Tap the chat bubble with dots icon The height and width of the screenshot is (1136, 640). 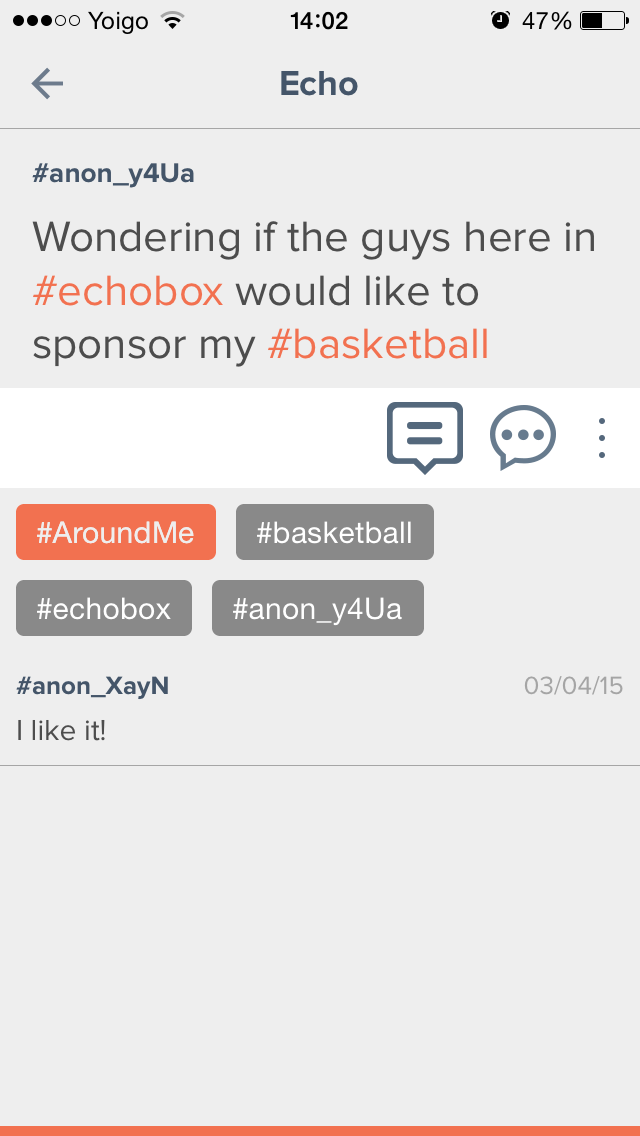[x=523, y=438]
